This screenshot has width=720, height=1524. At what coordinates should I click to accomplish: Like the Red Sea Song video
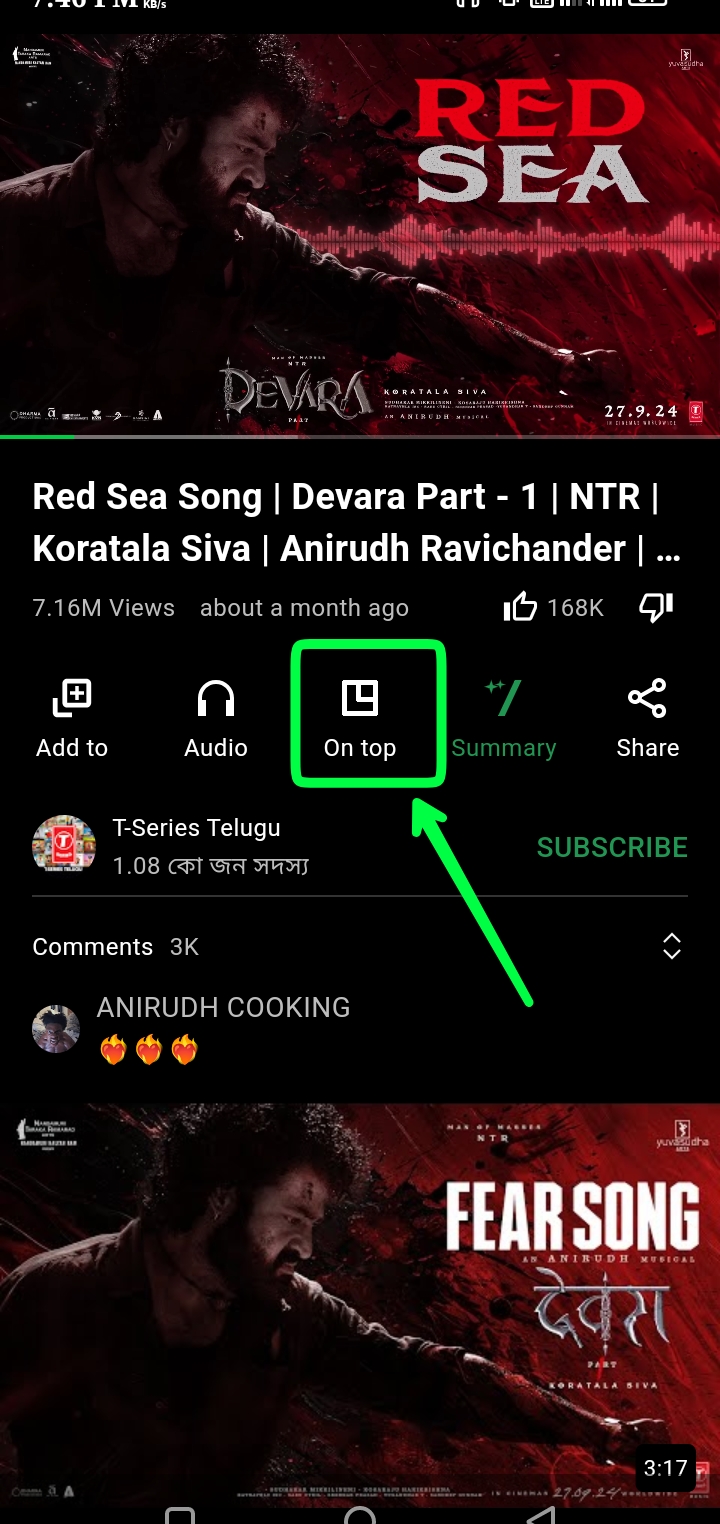521,607
